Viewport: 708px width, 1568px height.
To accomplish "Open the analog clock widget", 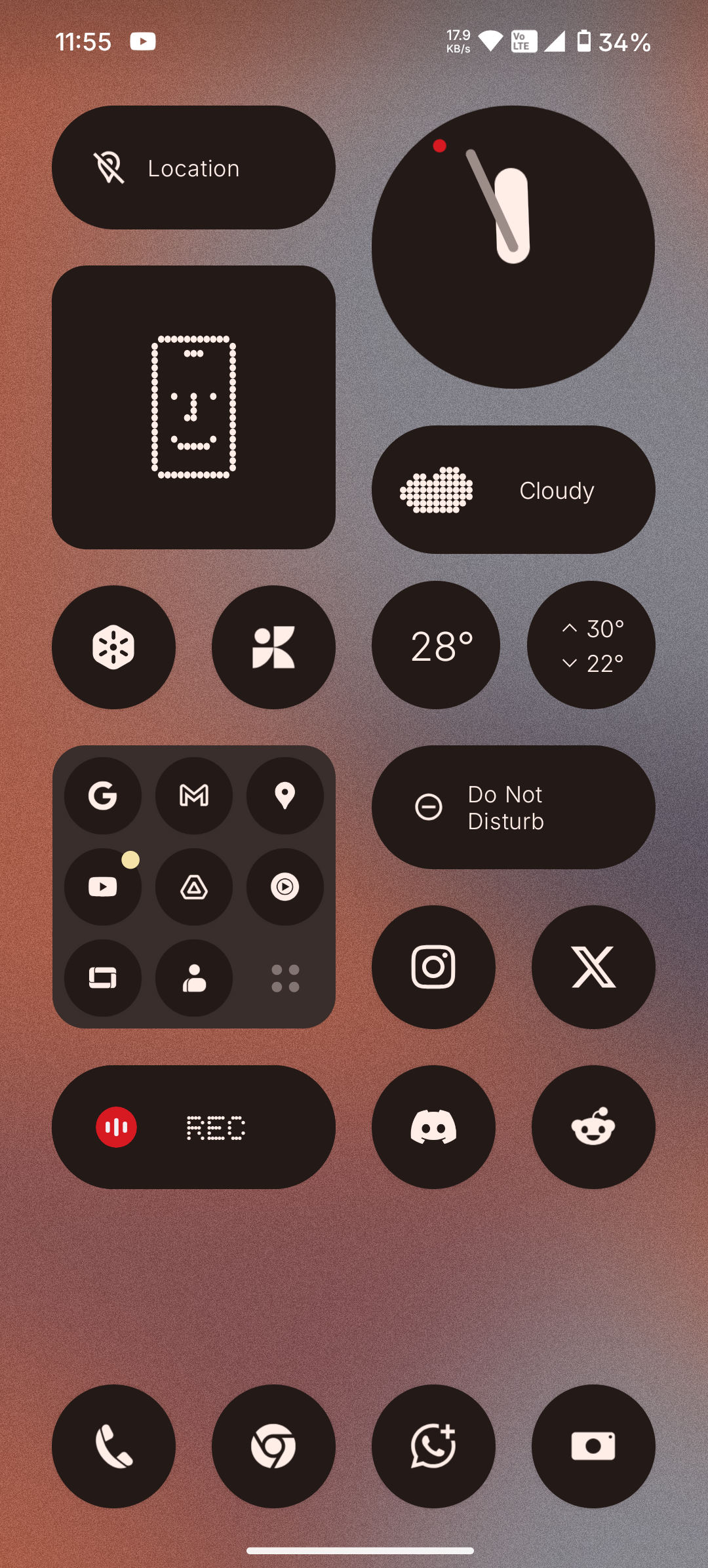I will click(x=513, y=247).
